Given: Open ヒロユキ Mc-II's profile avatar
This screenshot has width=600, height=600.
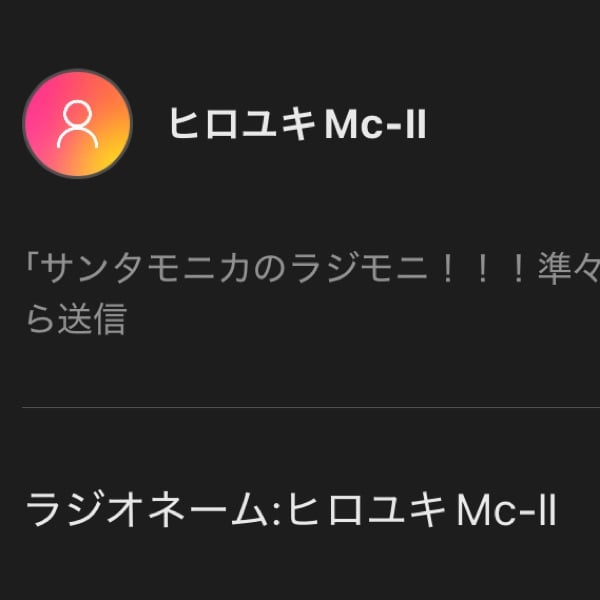Looking at the screenshot, I should (77, 124).
